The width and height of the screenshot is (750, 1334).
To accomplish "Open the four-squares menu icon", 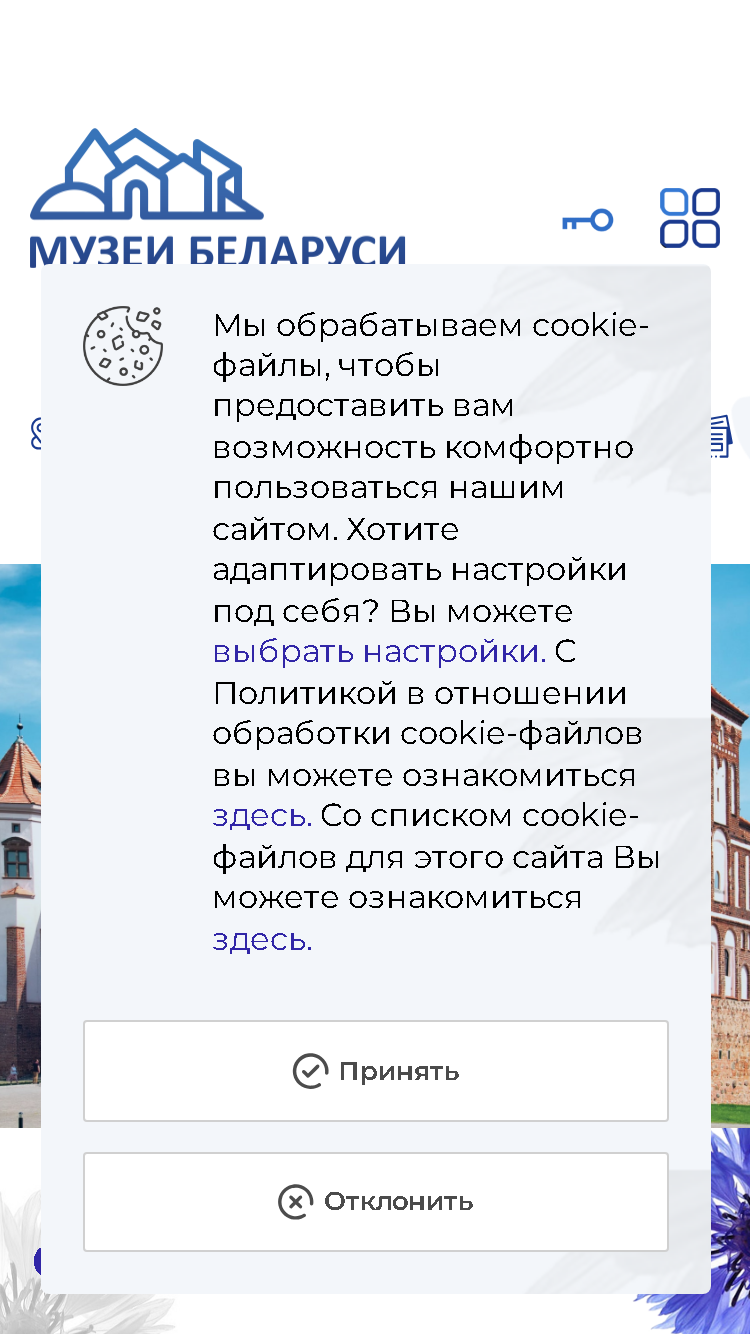I will click(x=690, y=218).
